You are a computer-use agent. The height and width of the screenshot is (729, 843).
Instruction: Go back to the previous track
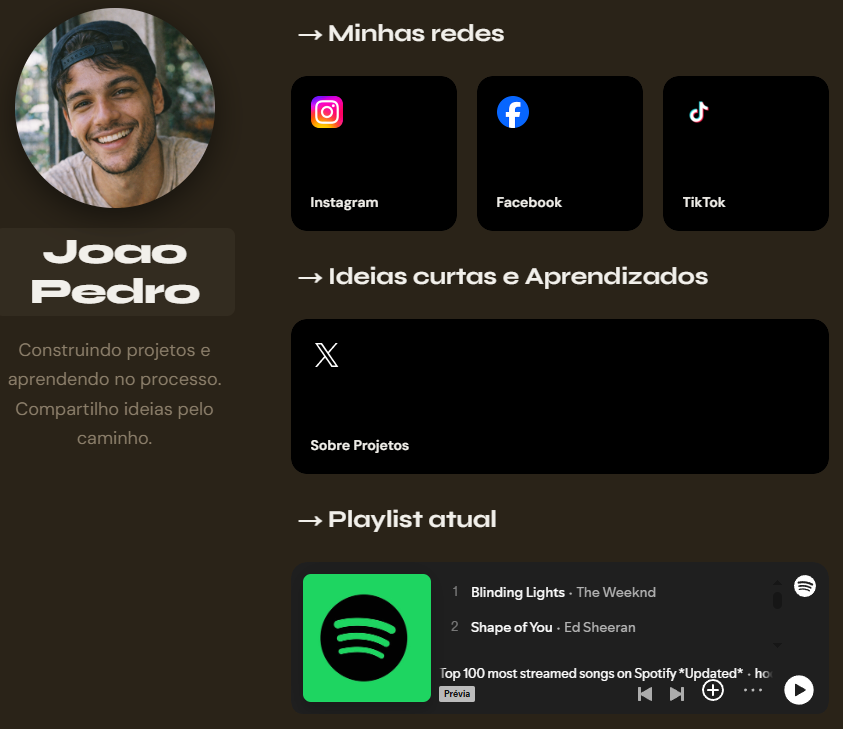(645, 693)
